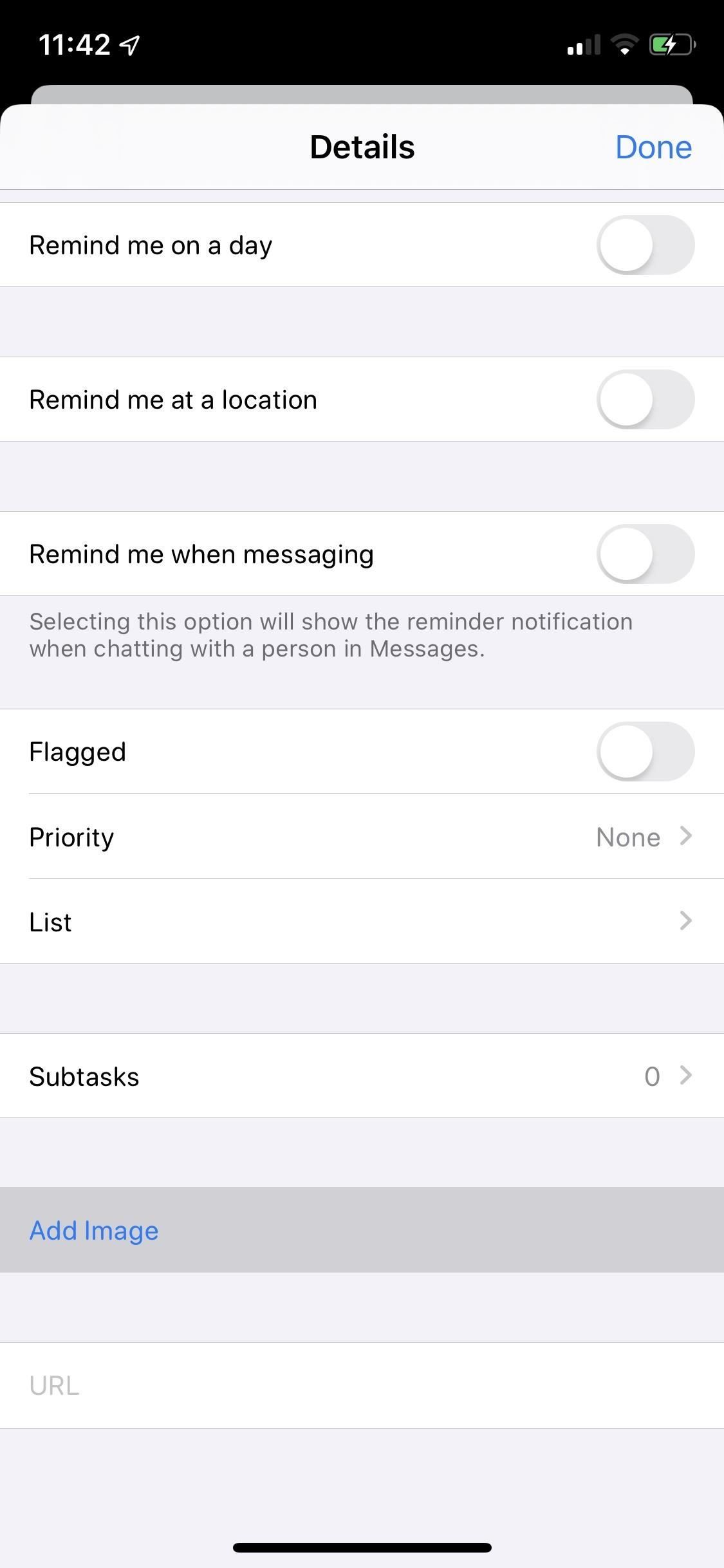Add an image to the reminder
The image size is (724, 1568).
95,1231
